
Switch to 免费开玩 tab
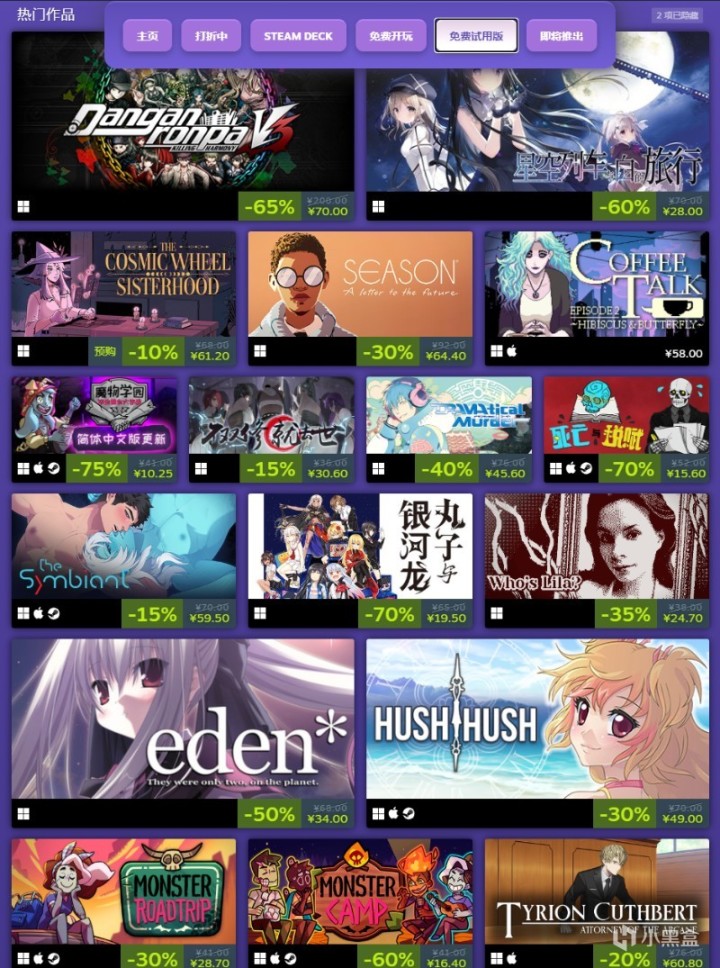[390, 36]
